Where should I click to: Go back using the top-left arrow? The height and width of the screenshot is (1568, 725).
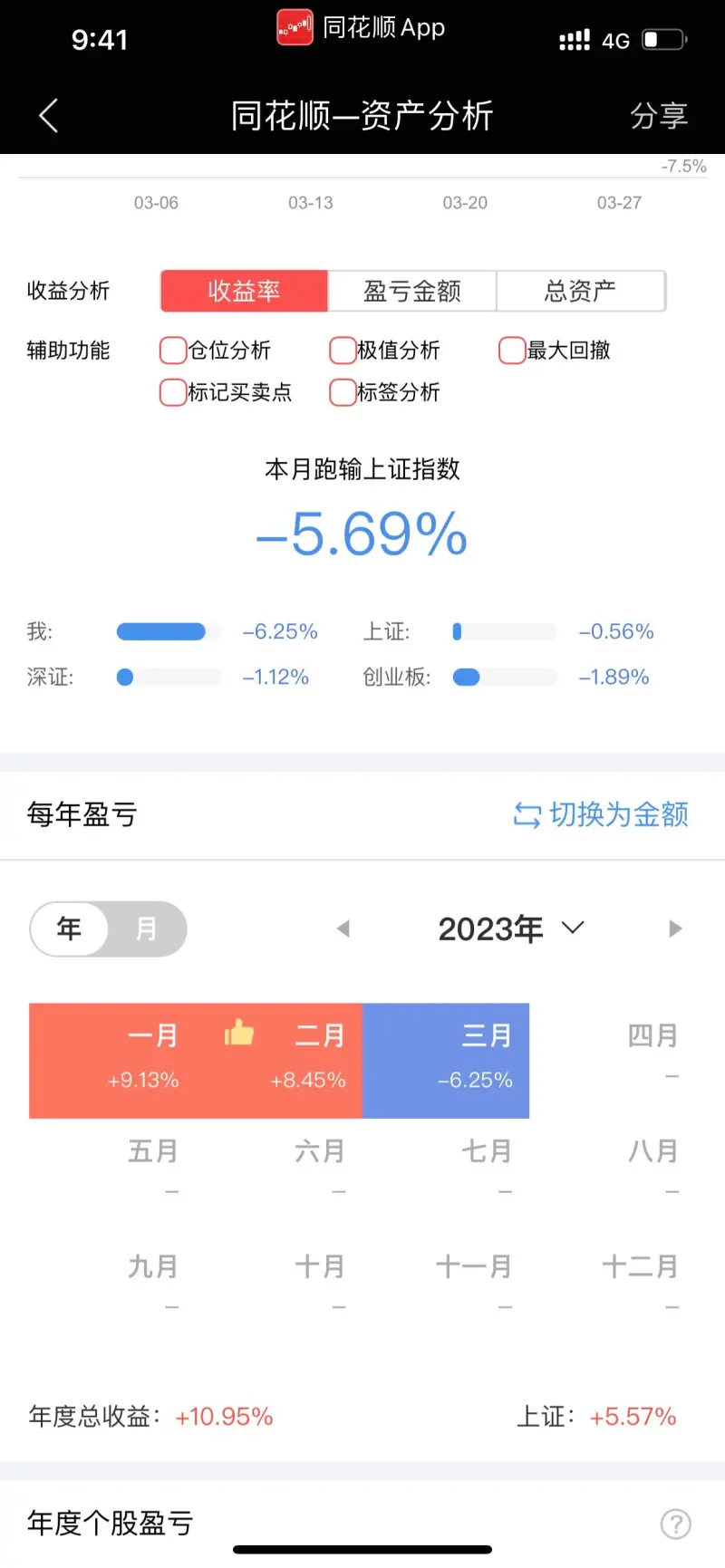tap(49, 116)
